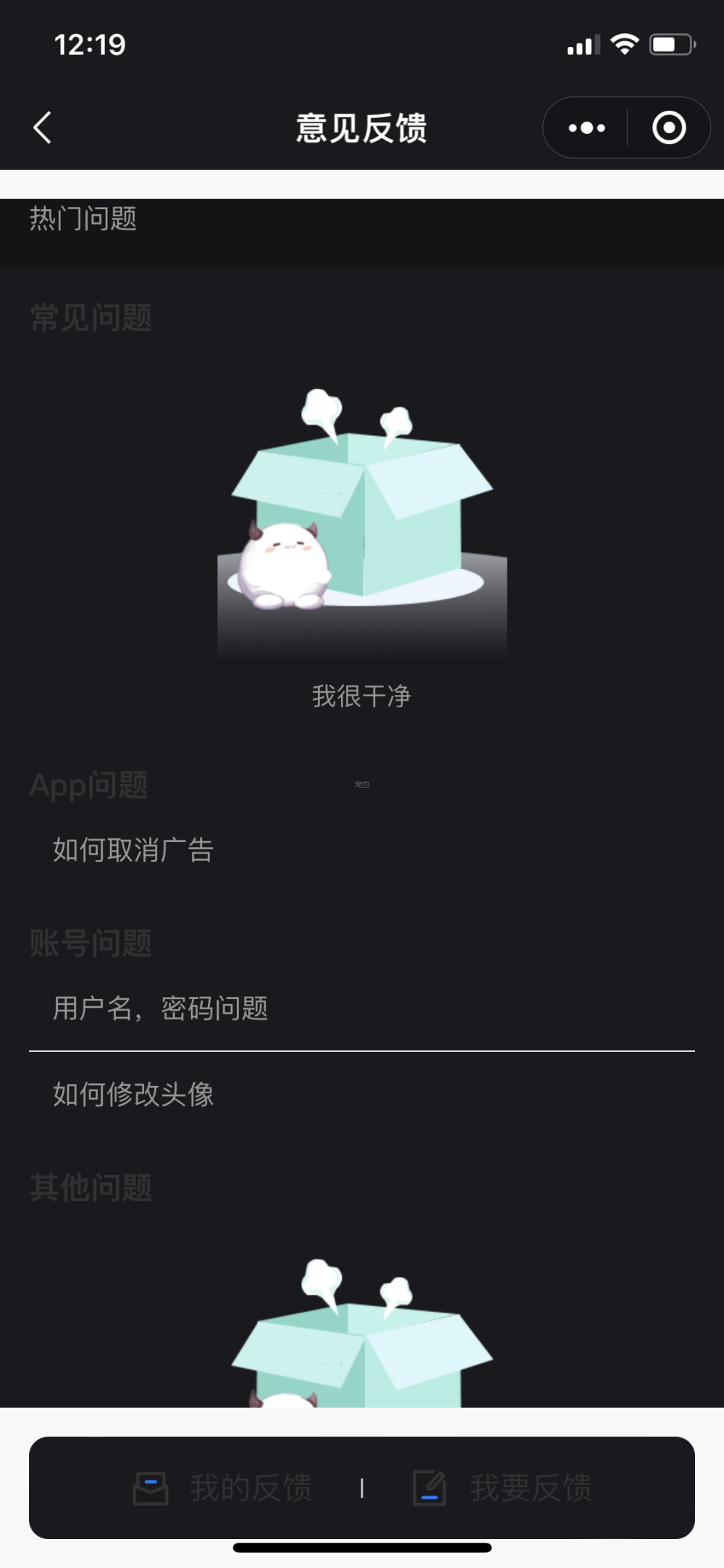Go back from the 意见反馈 page
Screen dimensions: 724x1568
[x=43, y=128]
